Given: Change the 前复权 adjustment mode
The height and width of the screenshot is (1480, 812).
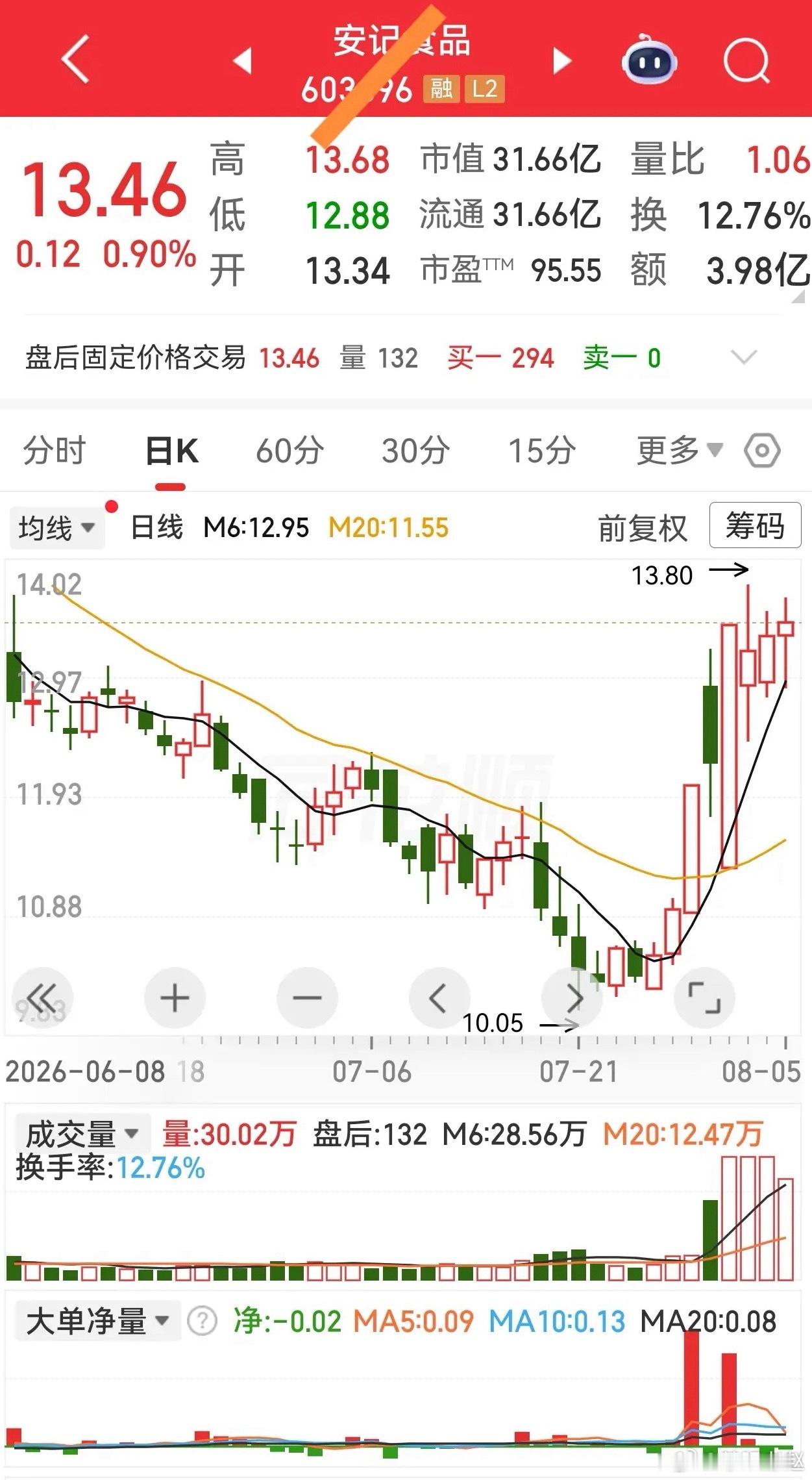Looking at the screenshot, I should (x=643, y=528).
